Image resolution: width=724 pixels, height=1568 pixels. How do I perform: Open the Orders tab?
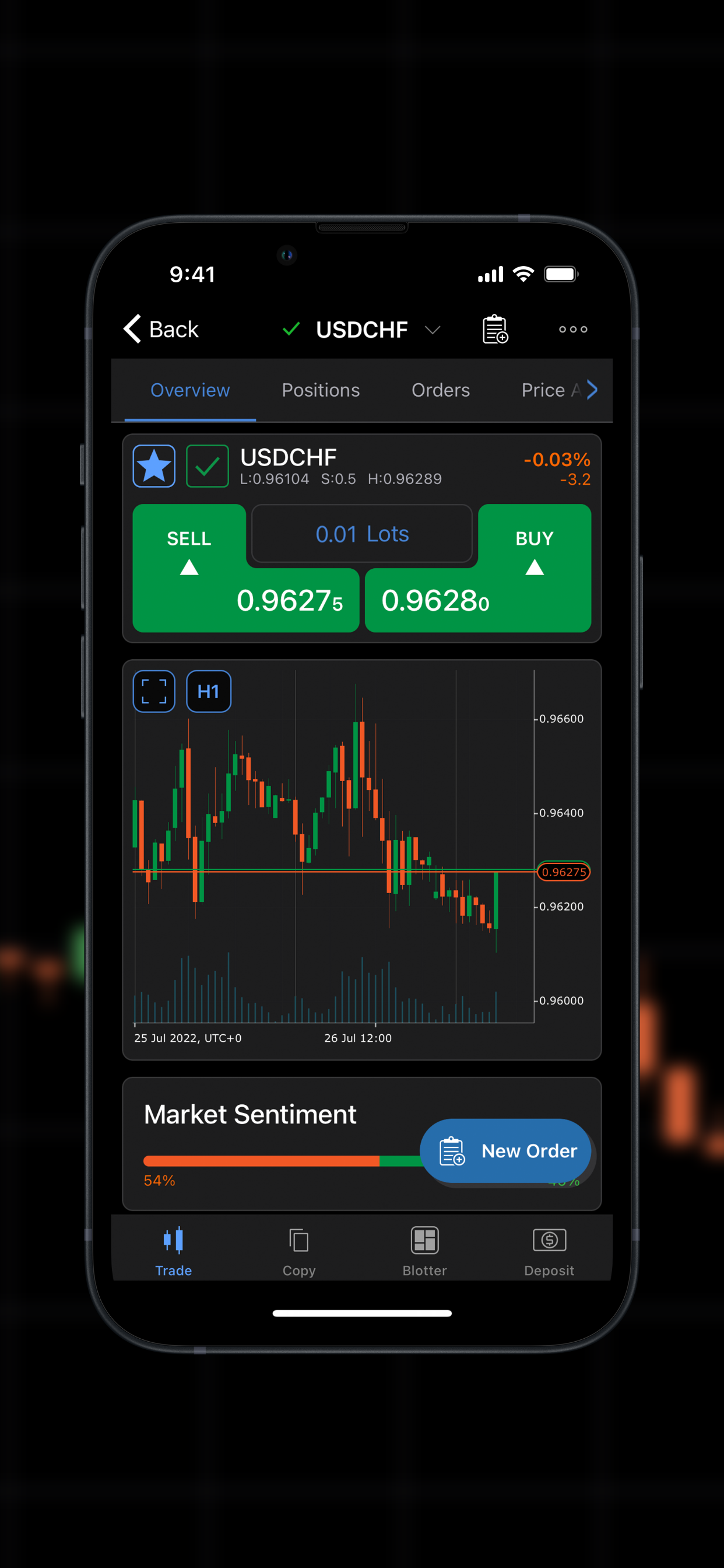(x=441, y=390)
